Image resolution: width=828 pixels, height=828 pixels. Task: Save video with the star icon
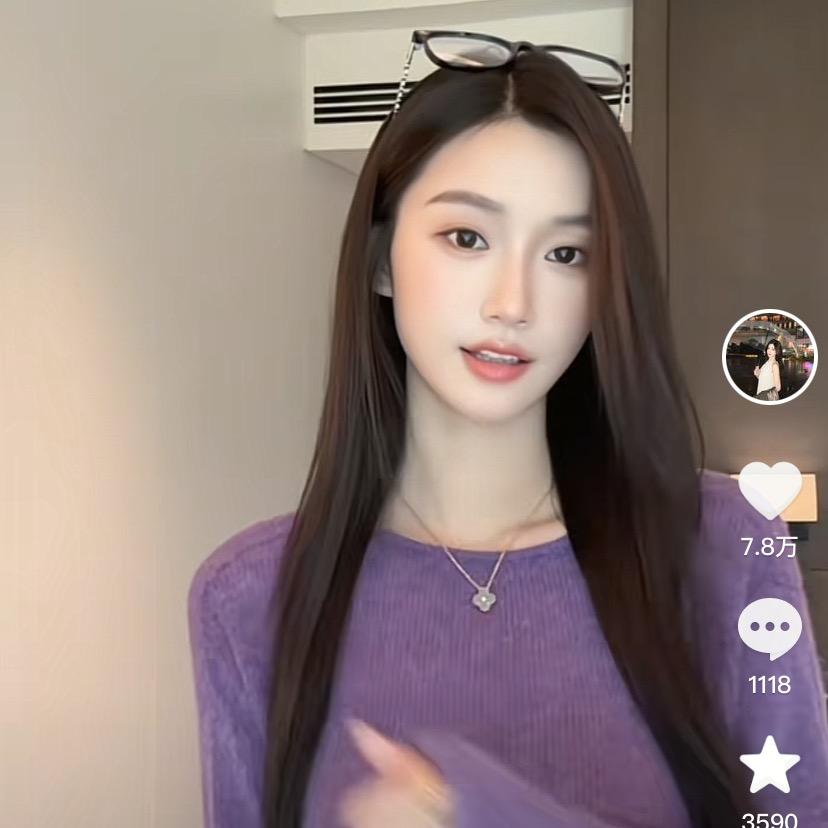pos(770,765)
